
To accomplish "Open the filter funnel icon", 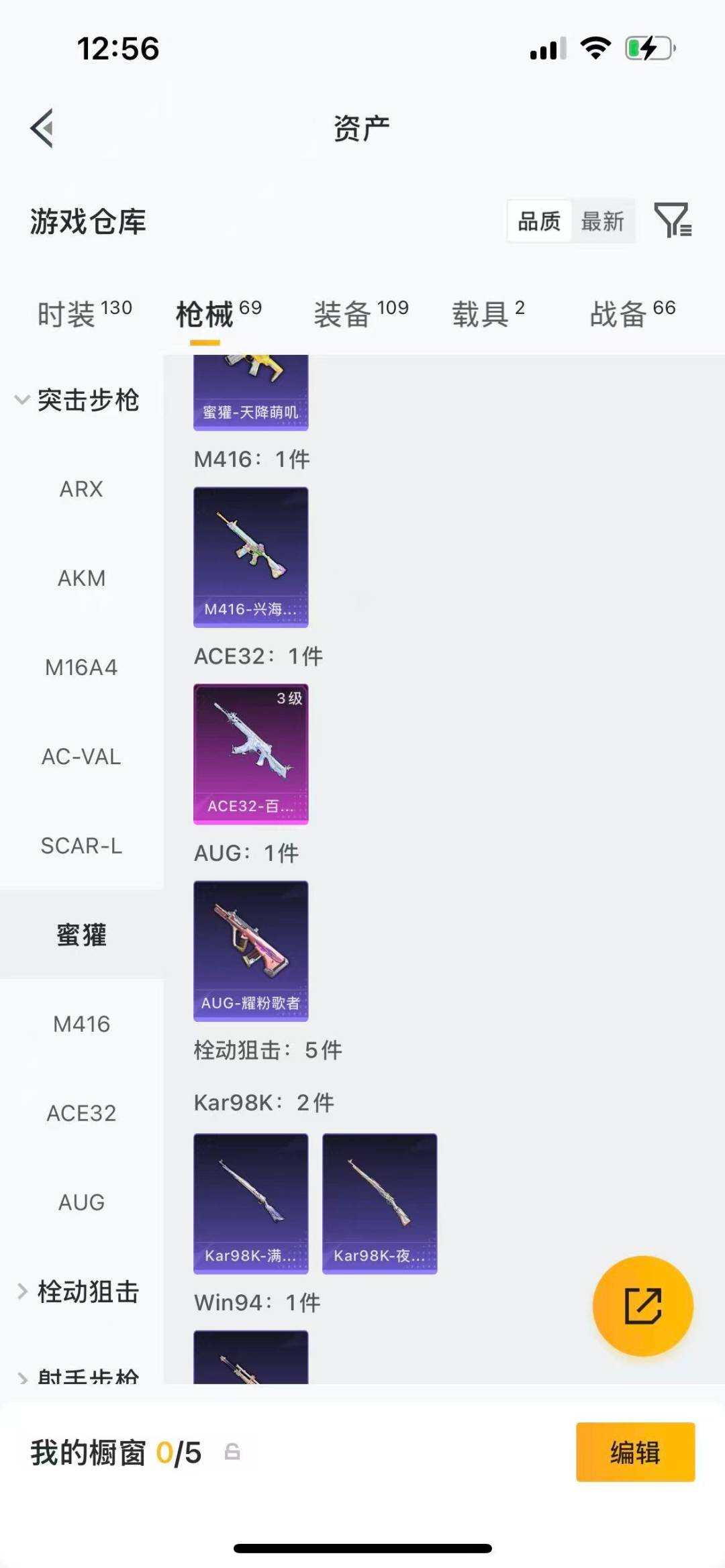I will (673, 220).
